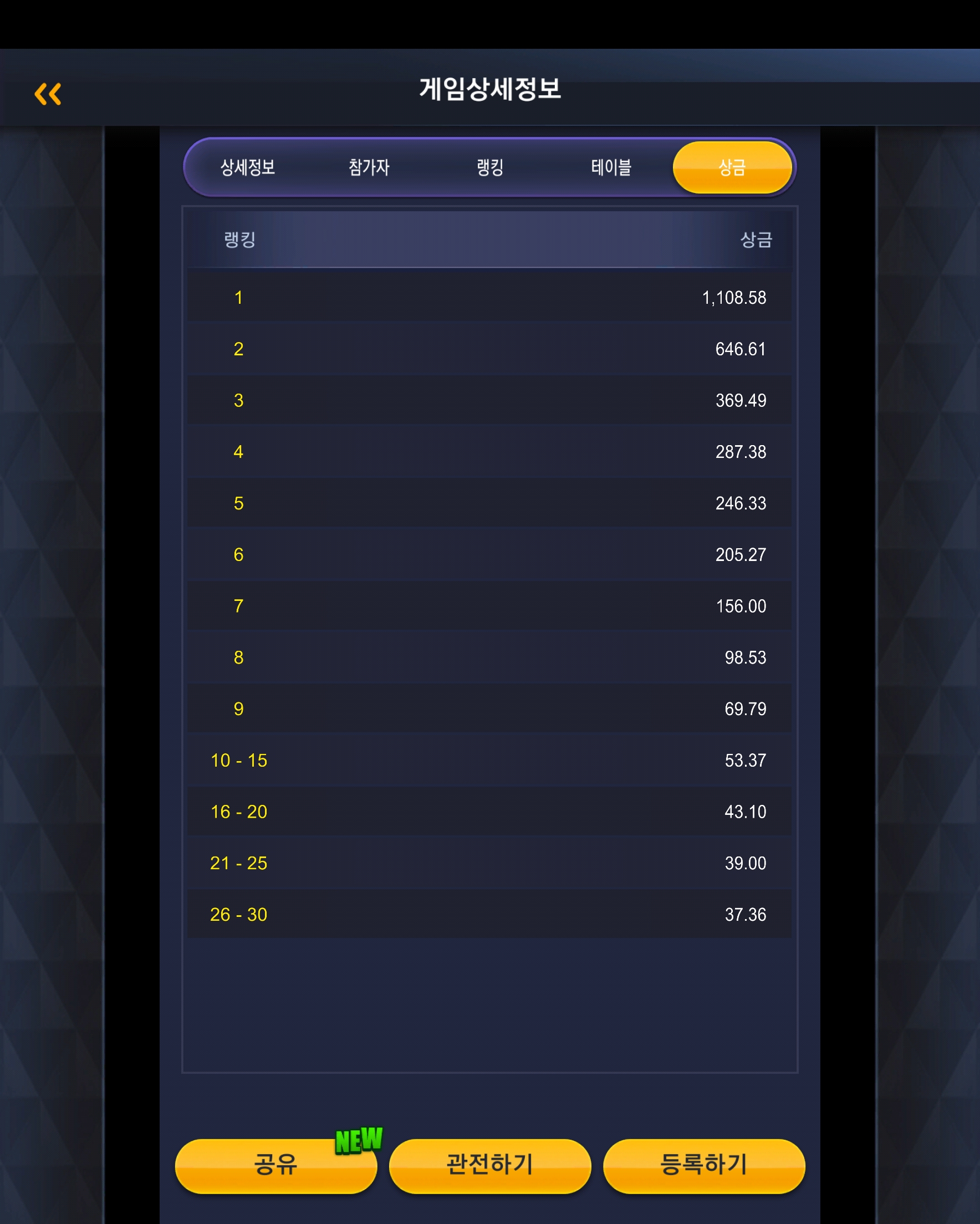Switch to the 상세정보 tab
The width and height of the screenshot is (980, 1224).
(x=248, y=167)
